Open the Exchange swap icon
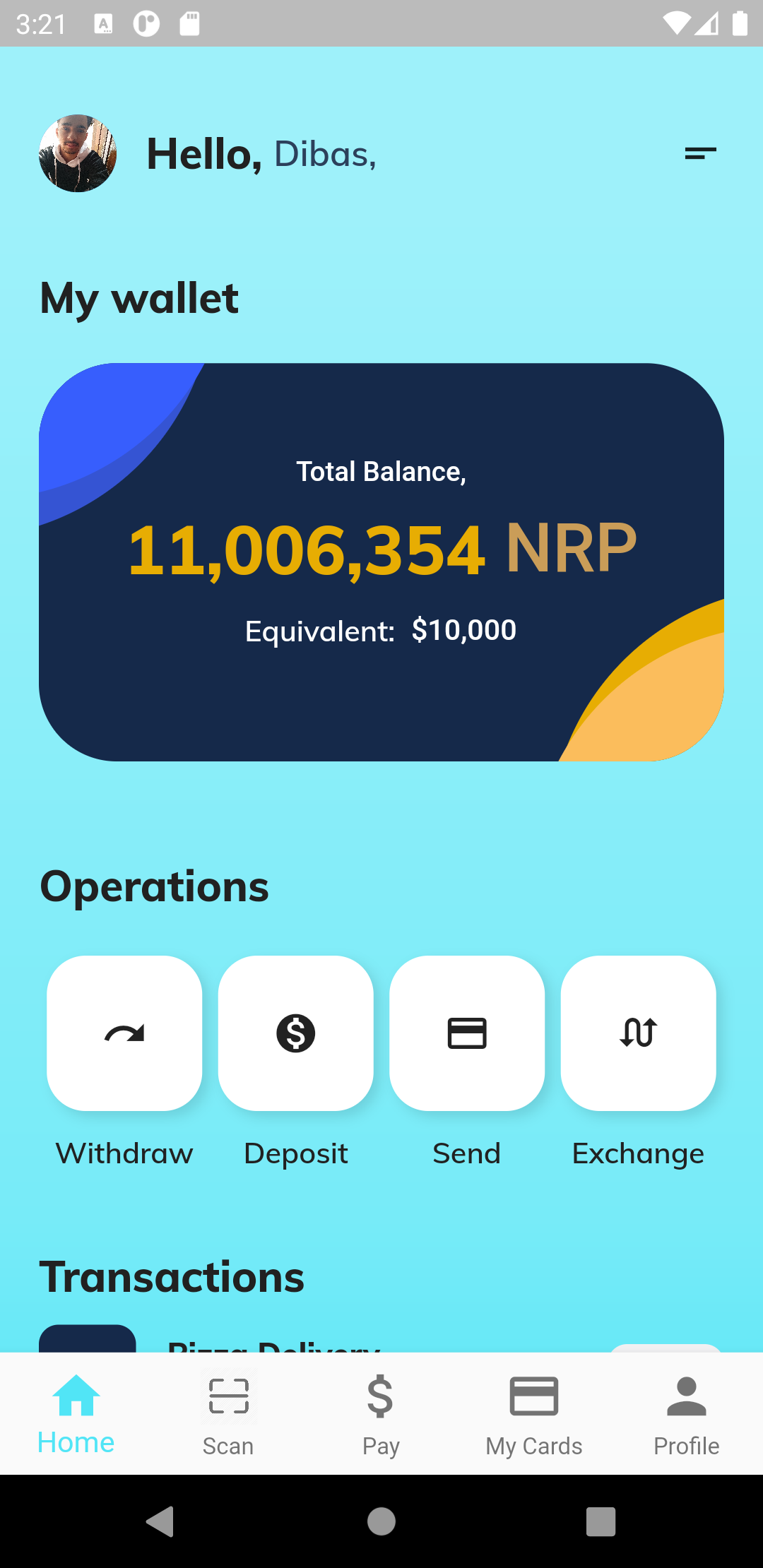 point(638,1033)
